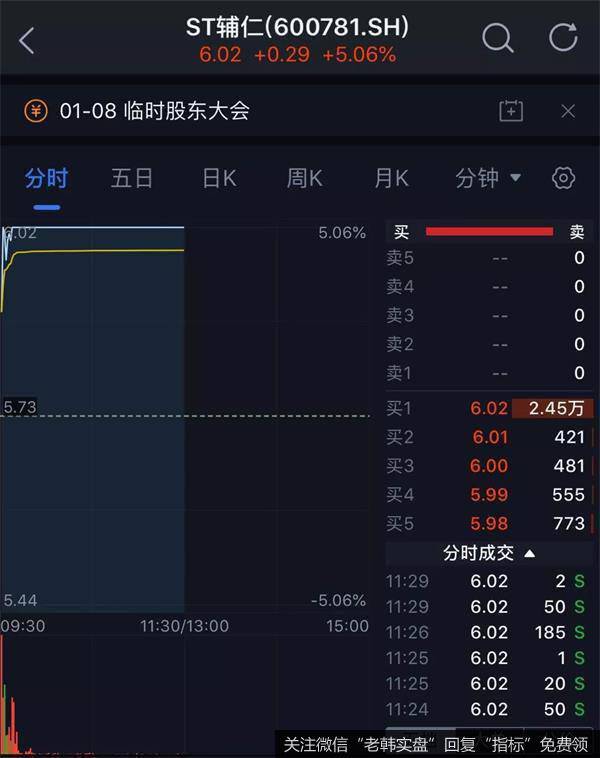Dismiss the shareholder meeting banner
This screenshot has height=758, width=600.
click(x=568, y=111)
